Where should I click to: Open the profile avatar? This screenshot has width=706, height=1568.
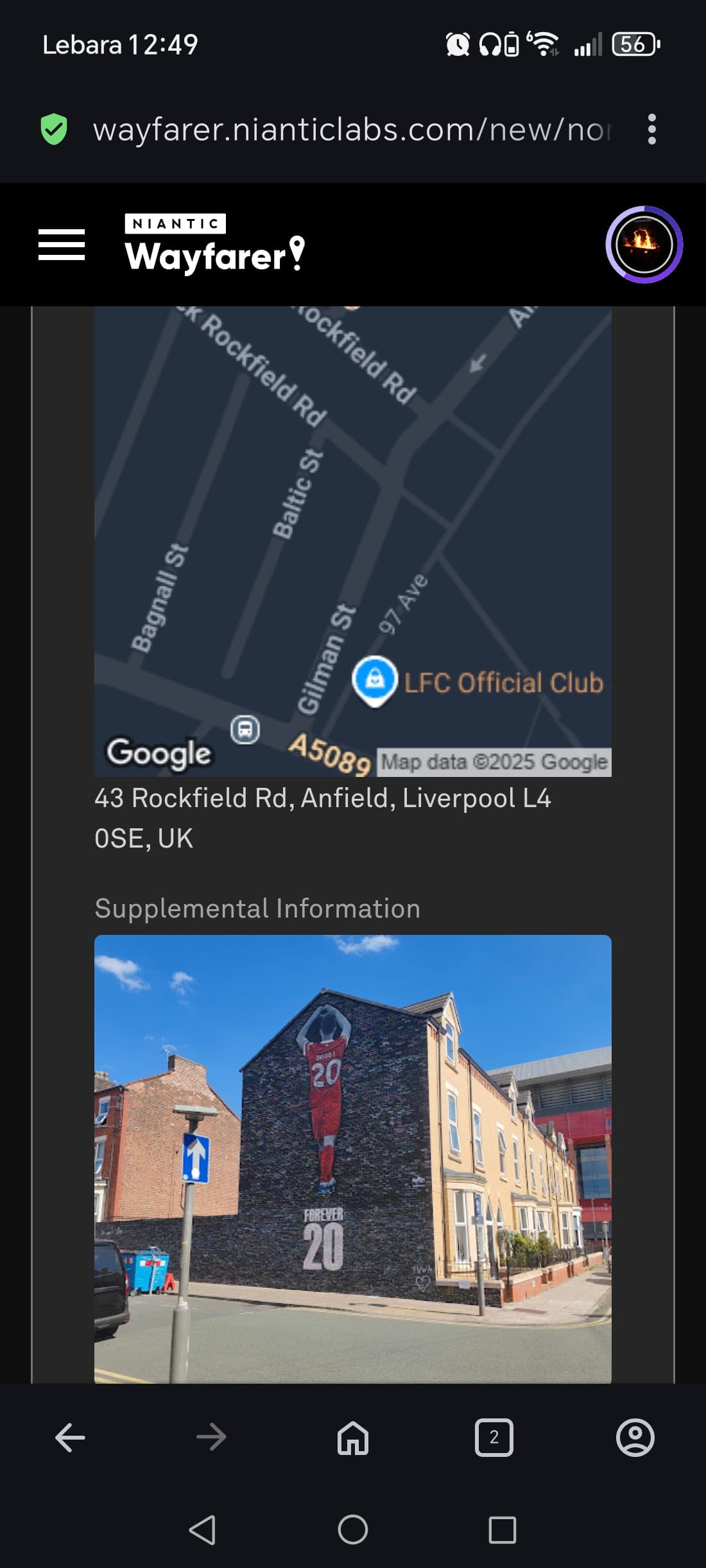pyautogui.click(x=644, y=245)
